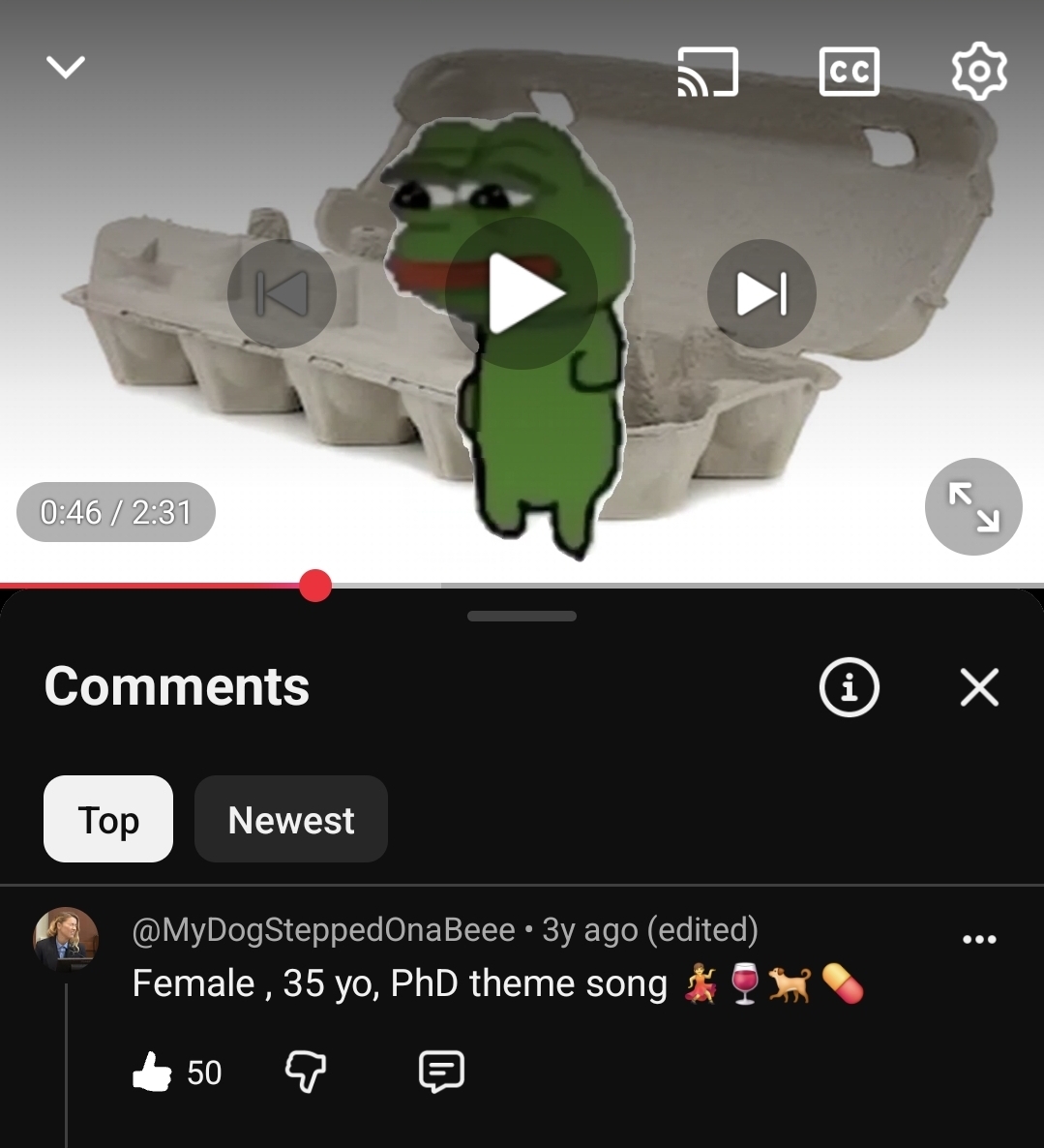Screen dimensions: 1044x1148
Task: Dislike the PhD theme song comment
Action: click(305, 1072)
